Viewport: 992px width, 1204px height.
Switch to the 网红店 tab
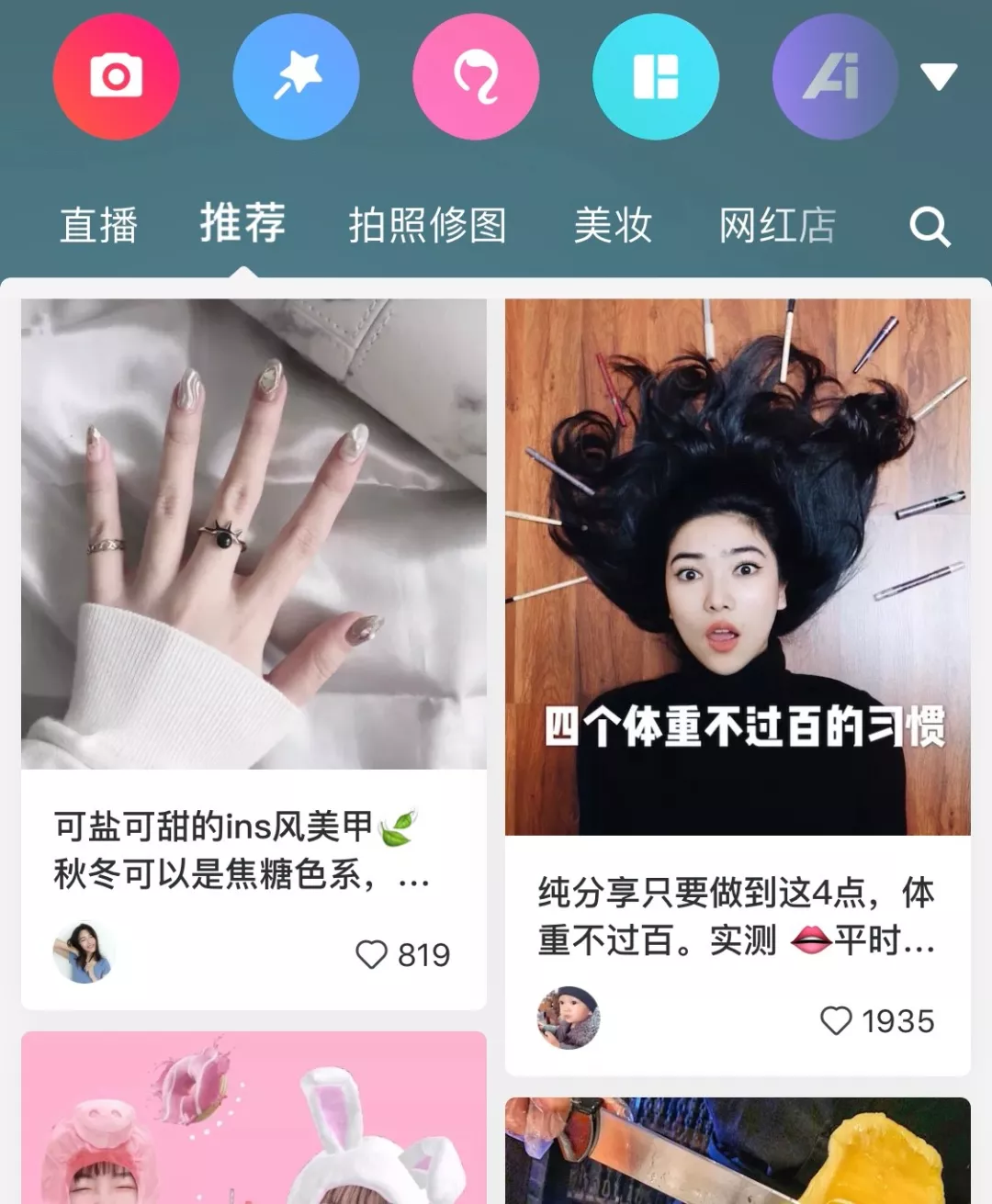pos(777,226)
